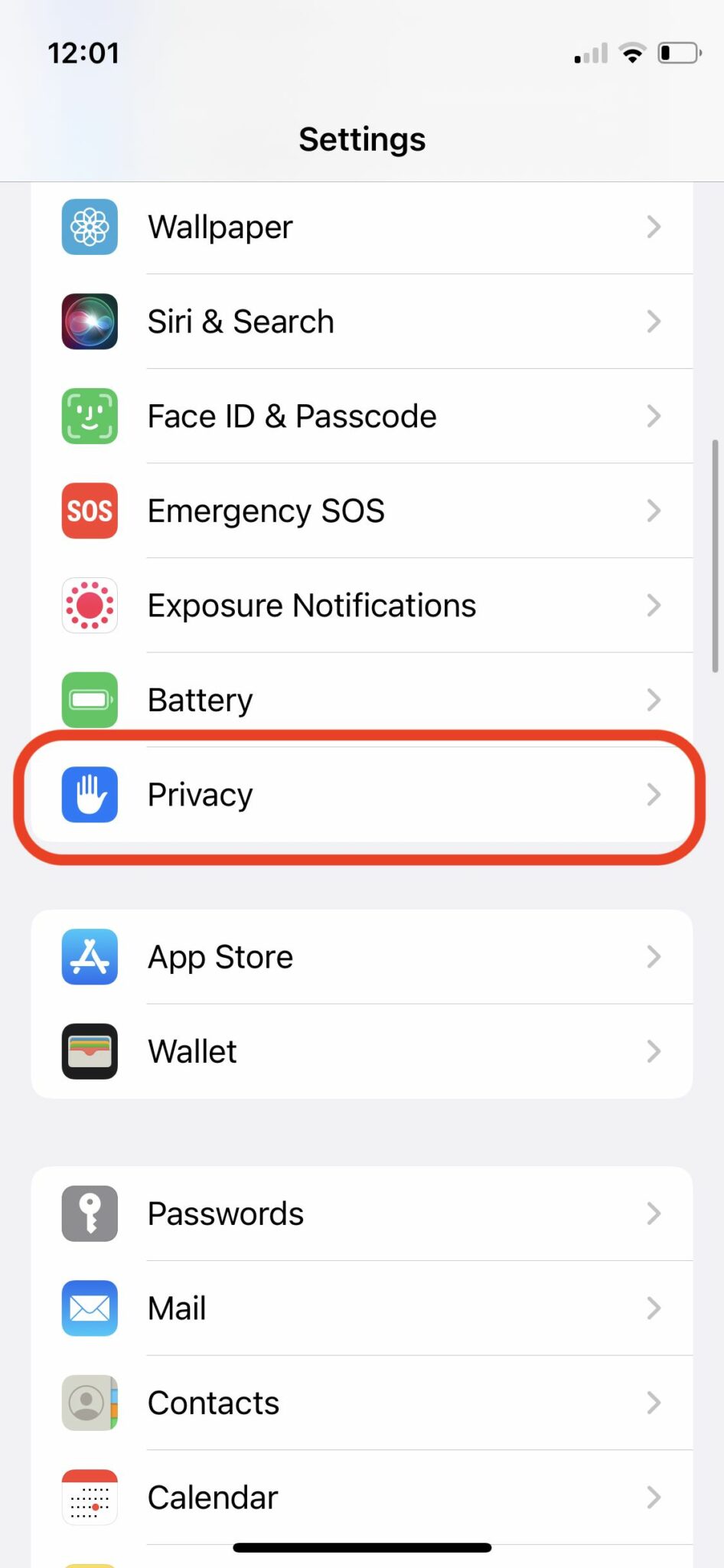
Task: Go to App Store settings
Action: coord(362,957)
